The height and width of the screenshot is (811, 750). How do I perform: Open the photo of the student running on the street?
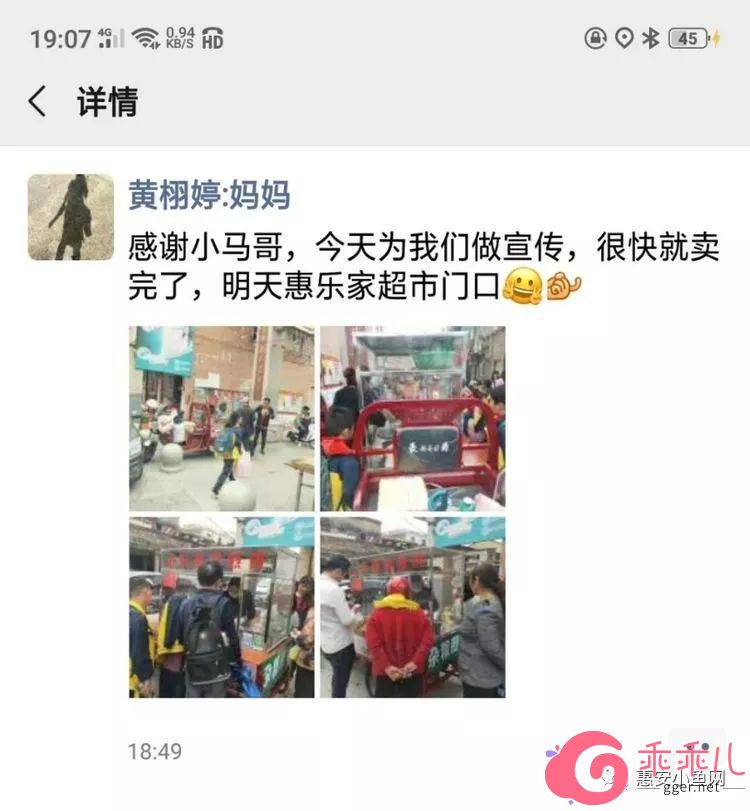(x=221, y=418)
